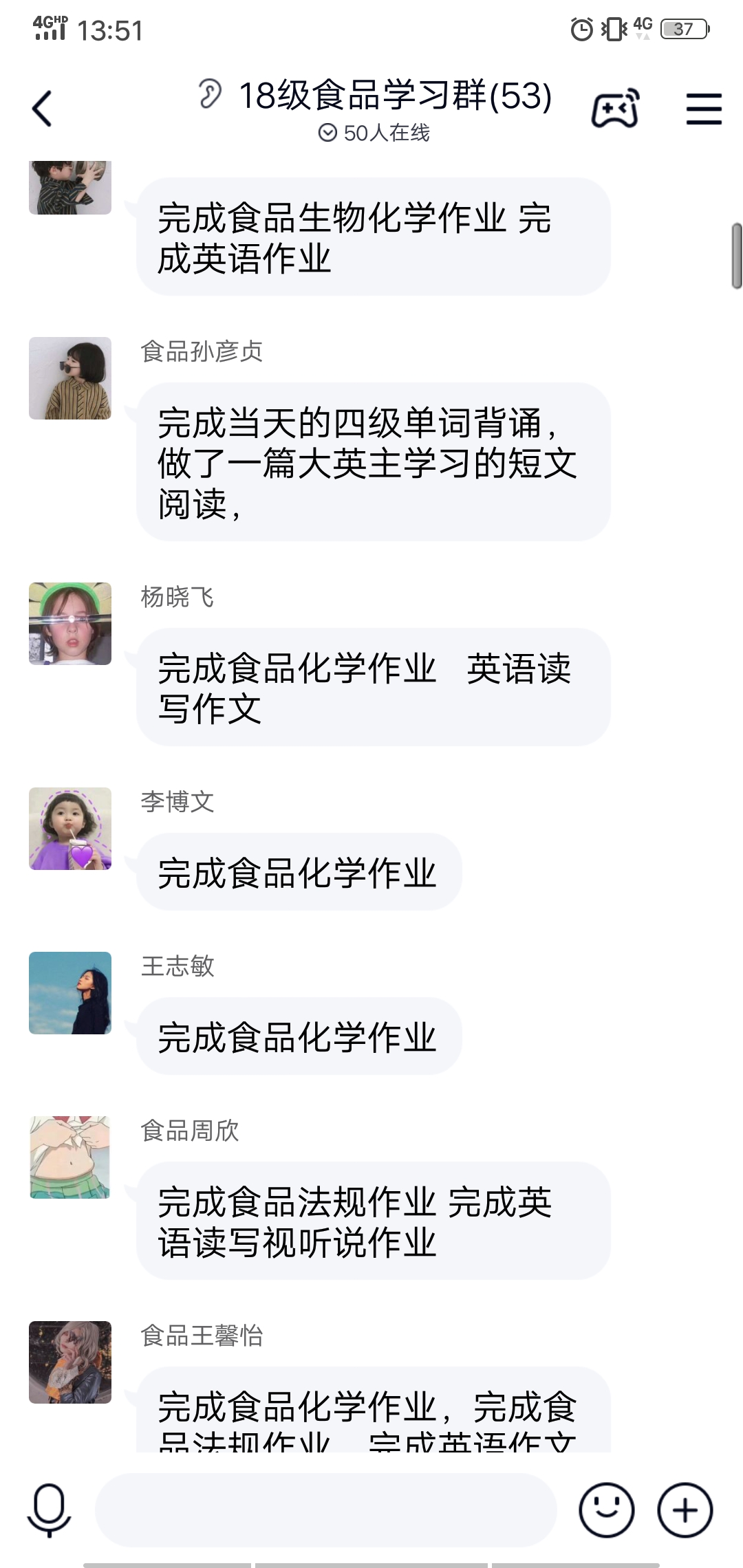Screen dimensions: 743x1568
Task: Open 李博文's avatar
Action: tap(70, 829)
